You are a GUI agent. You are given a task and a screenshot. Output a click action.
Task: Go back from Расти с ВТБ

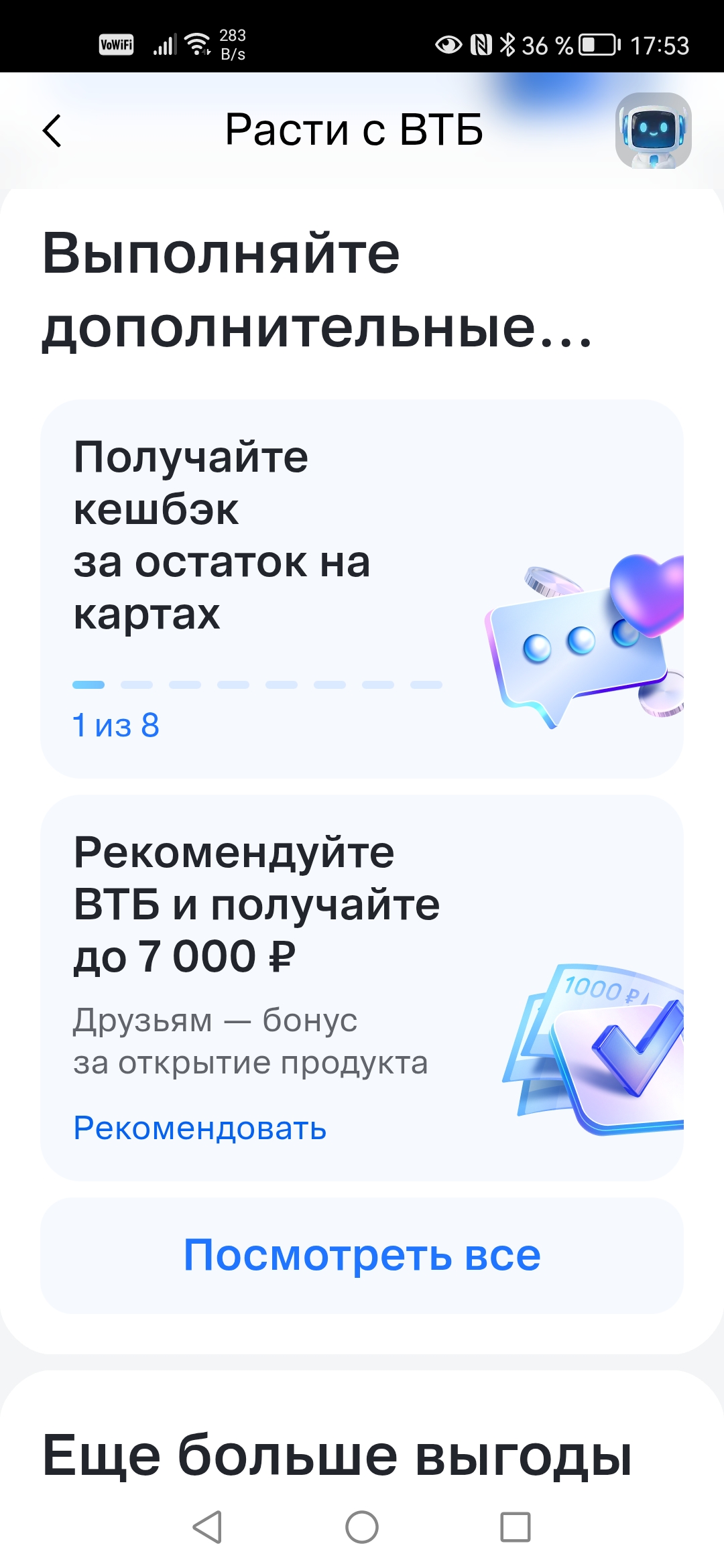pos(52,130)
